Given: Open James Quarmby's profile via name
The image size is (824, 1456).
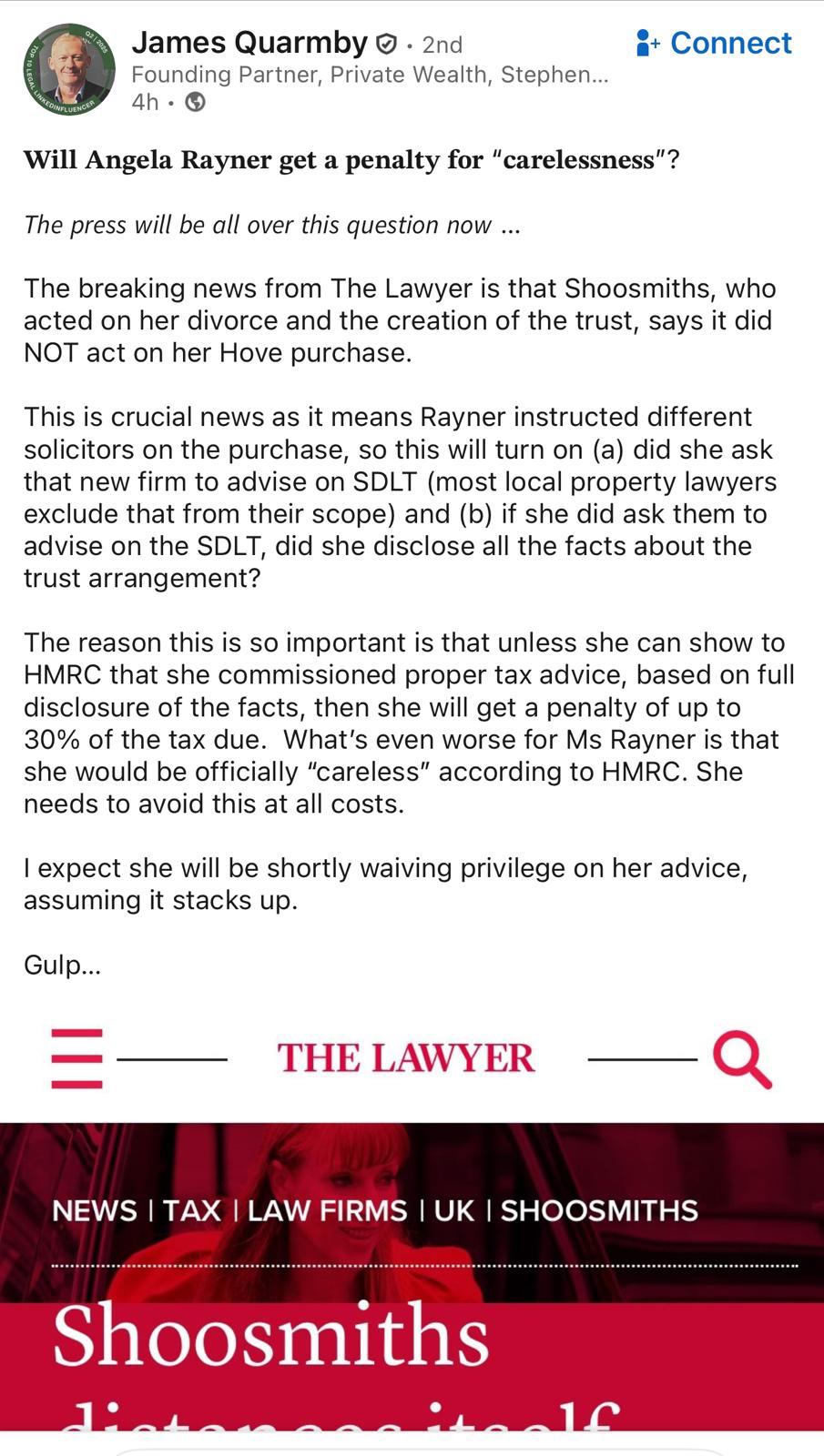Looking at the screenshot, I should tap(249, 42).
